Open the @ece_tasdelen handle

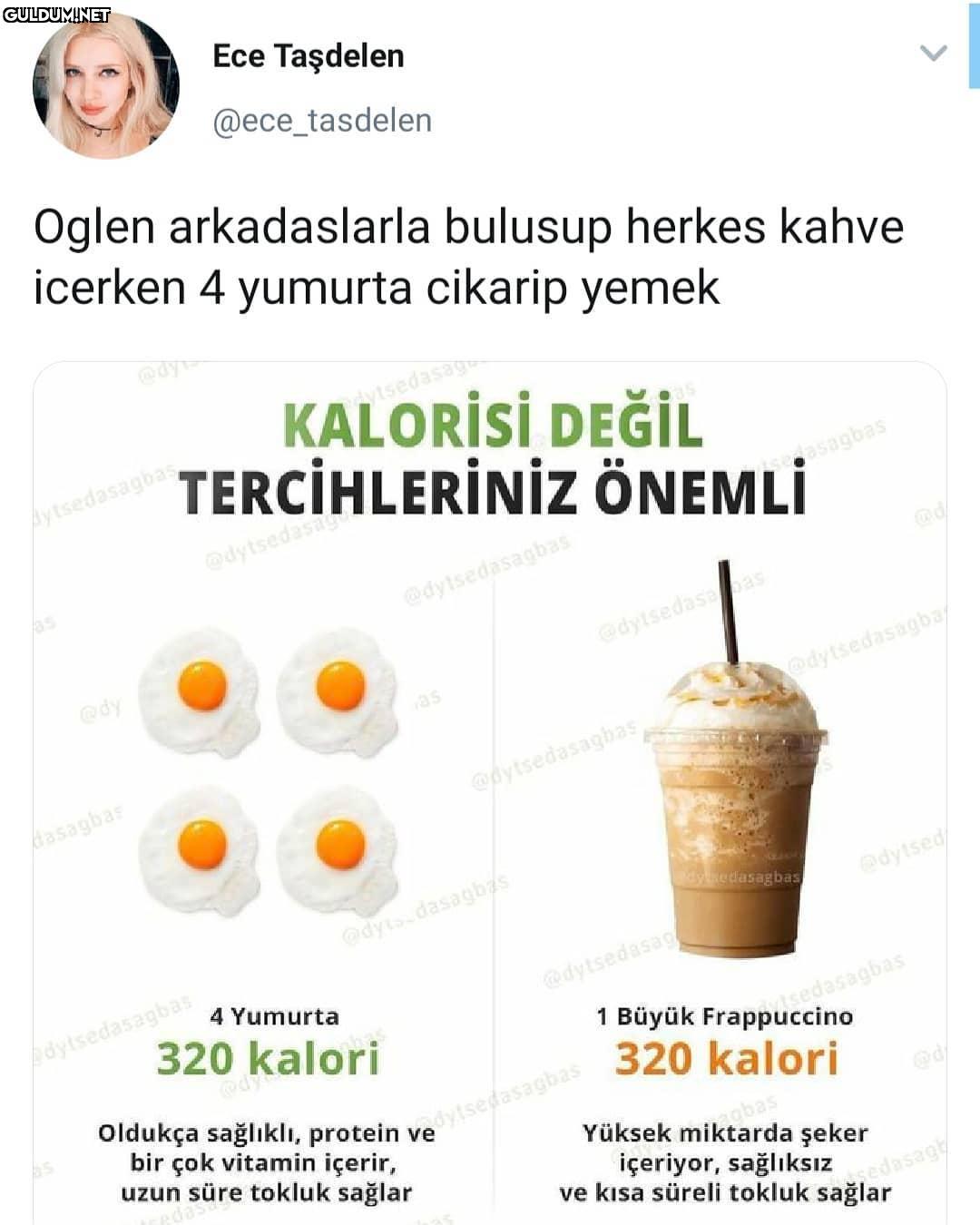[x=322, y=121]
